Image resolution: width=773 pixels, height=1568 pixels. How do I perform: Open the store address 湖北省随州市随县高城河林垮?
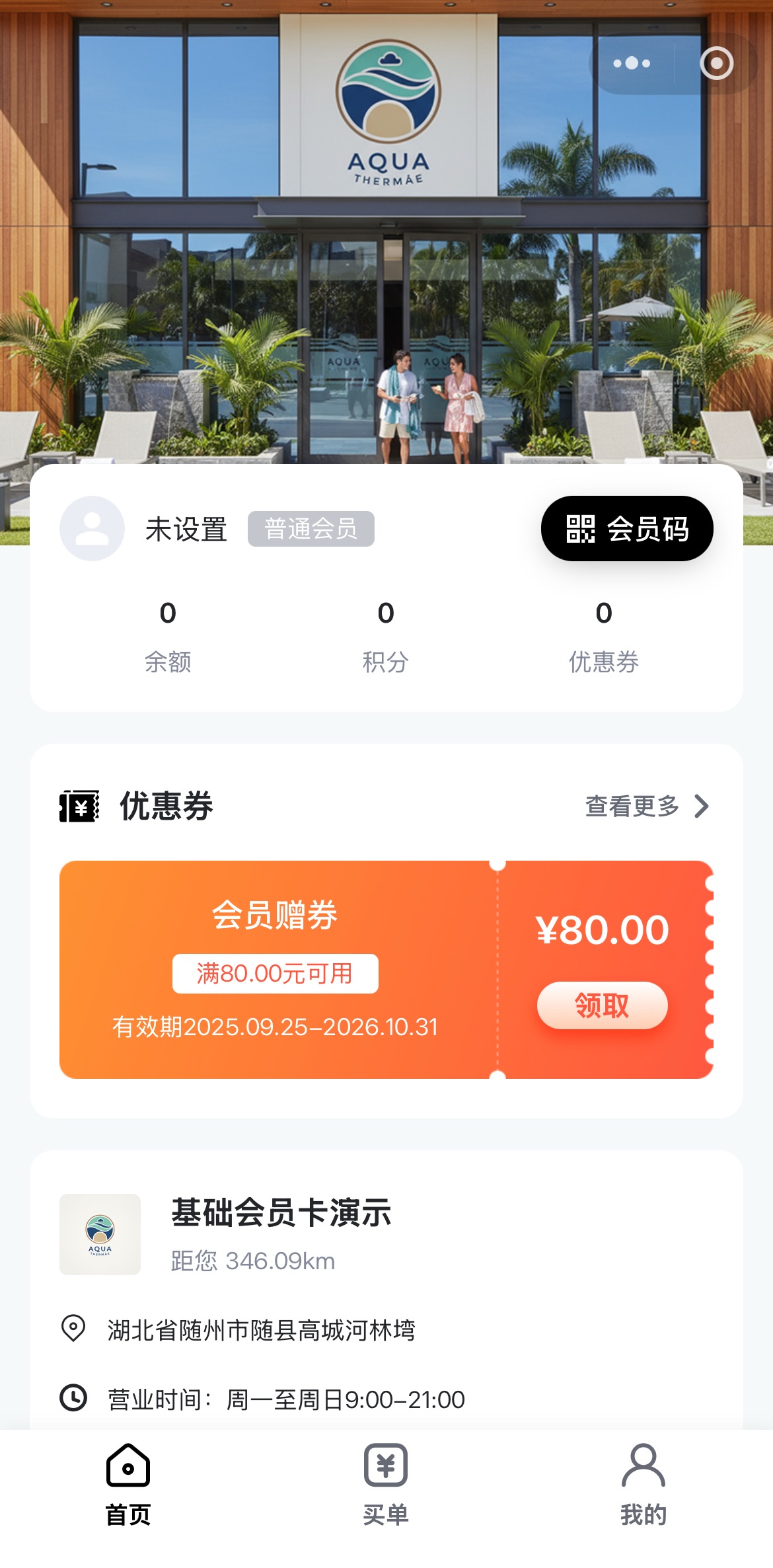click(261, 1330)
